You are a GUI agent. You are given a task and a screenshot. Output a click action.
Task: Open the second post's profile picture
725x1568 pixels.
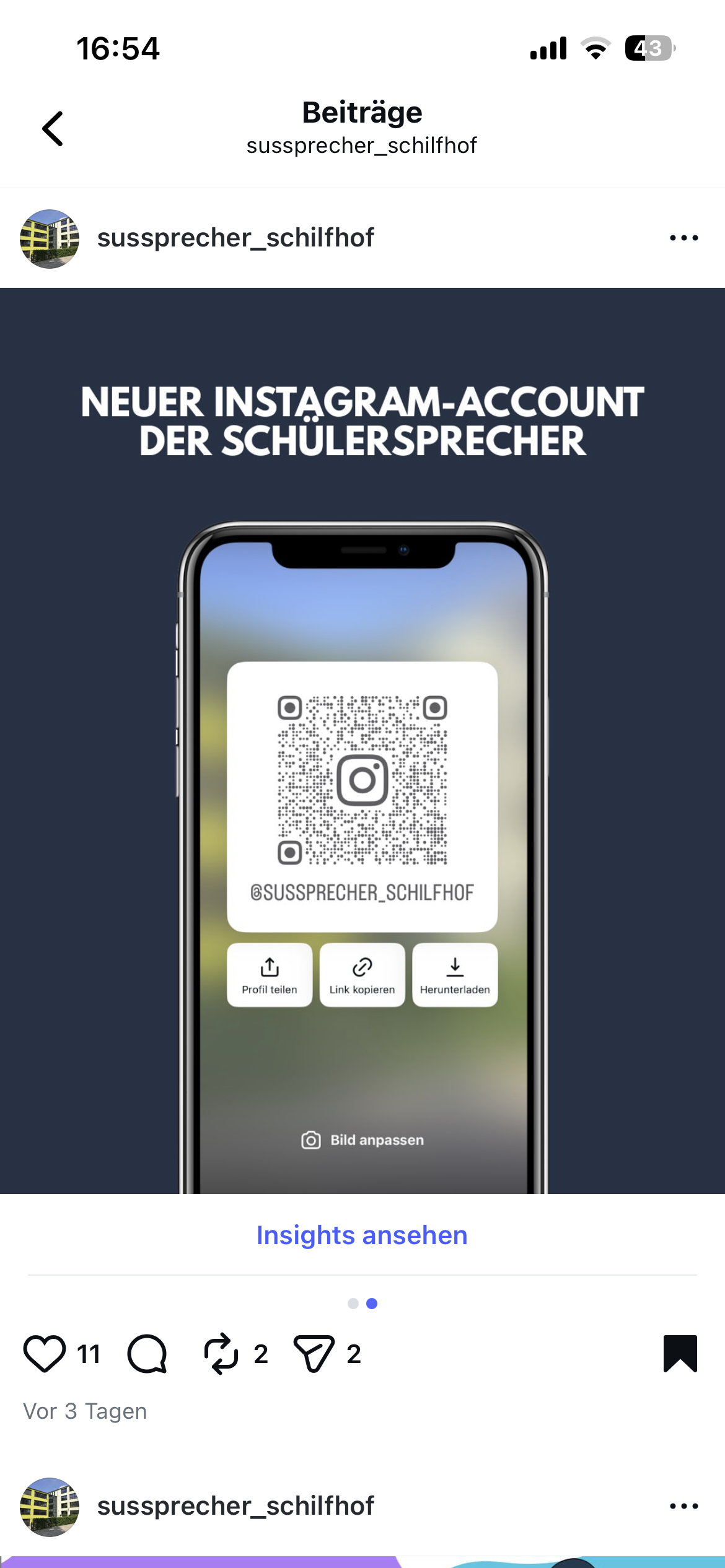coord(50,1506)
